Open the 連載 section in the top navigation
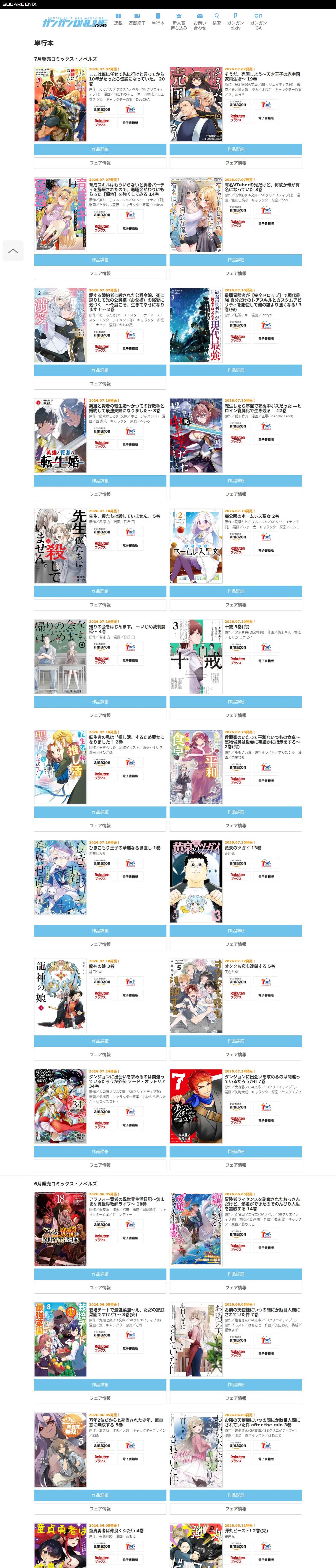This screenshot has height=1568, width=336. click(x=118, y=20)
